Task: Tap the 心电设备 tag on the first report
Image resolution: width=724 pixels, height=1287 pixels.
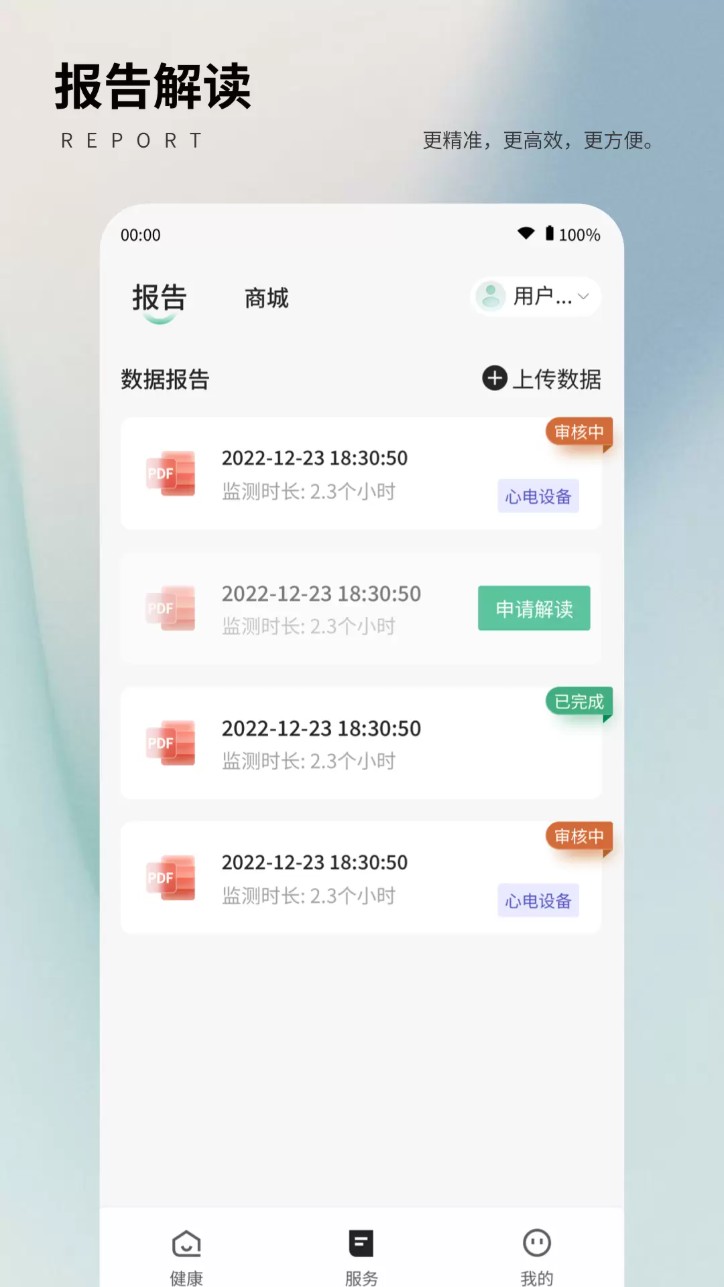Action: (x=538, y=497)
